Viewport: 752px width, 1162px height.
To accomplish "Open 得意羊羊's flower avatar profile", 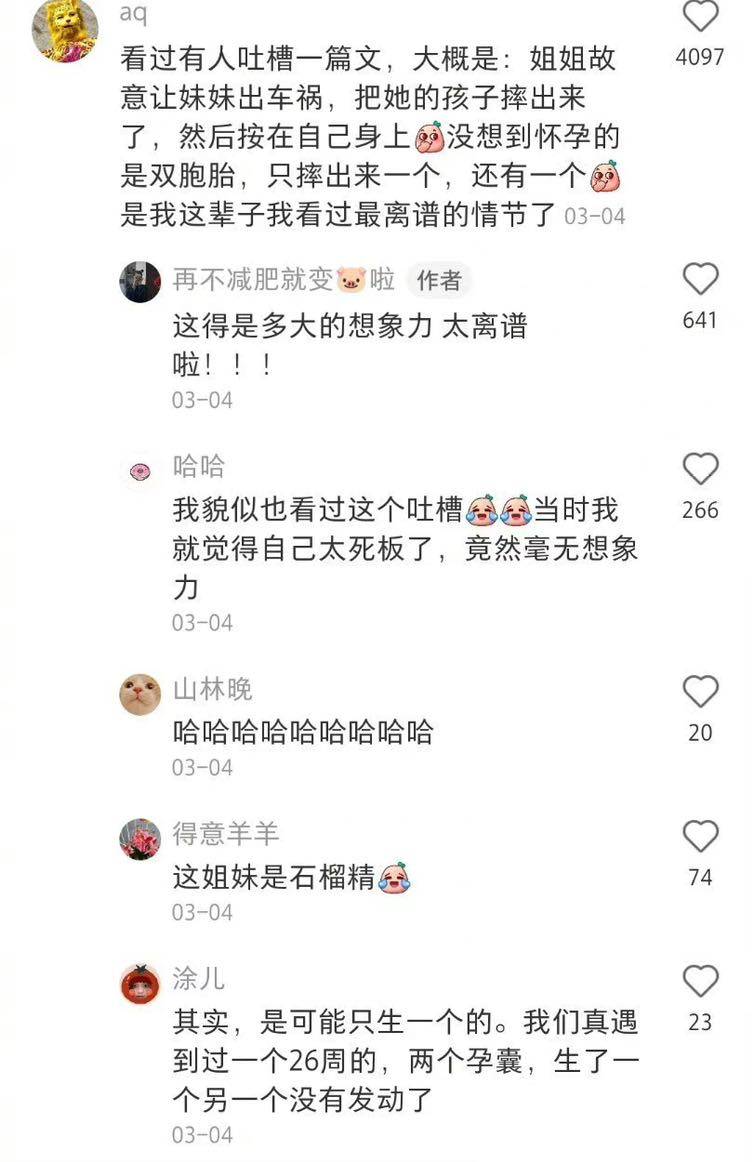I will 140,838.
